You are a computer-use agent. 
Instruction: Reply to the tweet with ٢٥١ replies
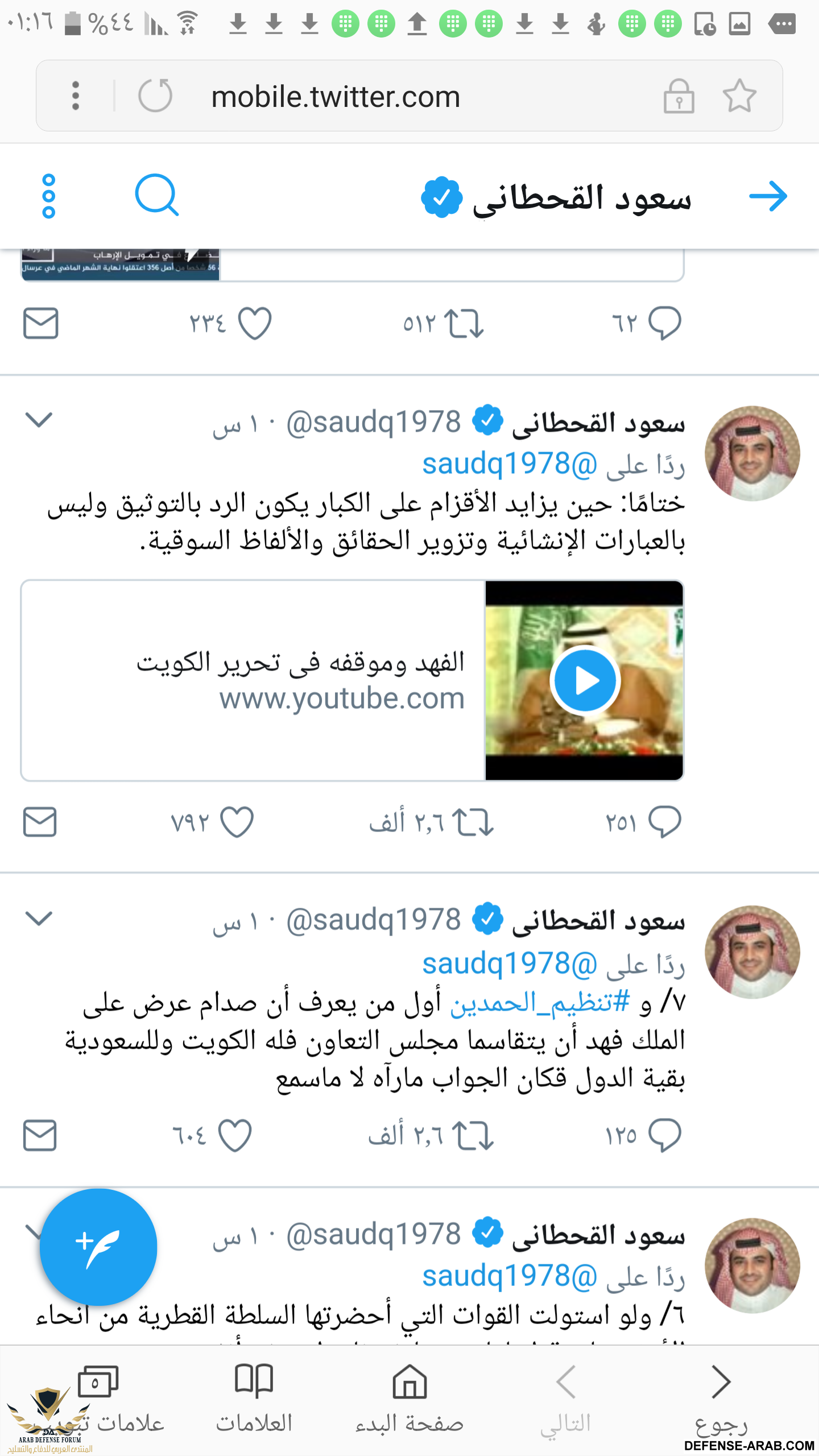(x=664, y=822)
